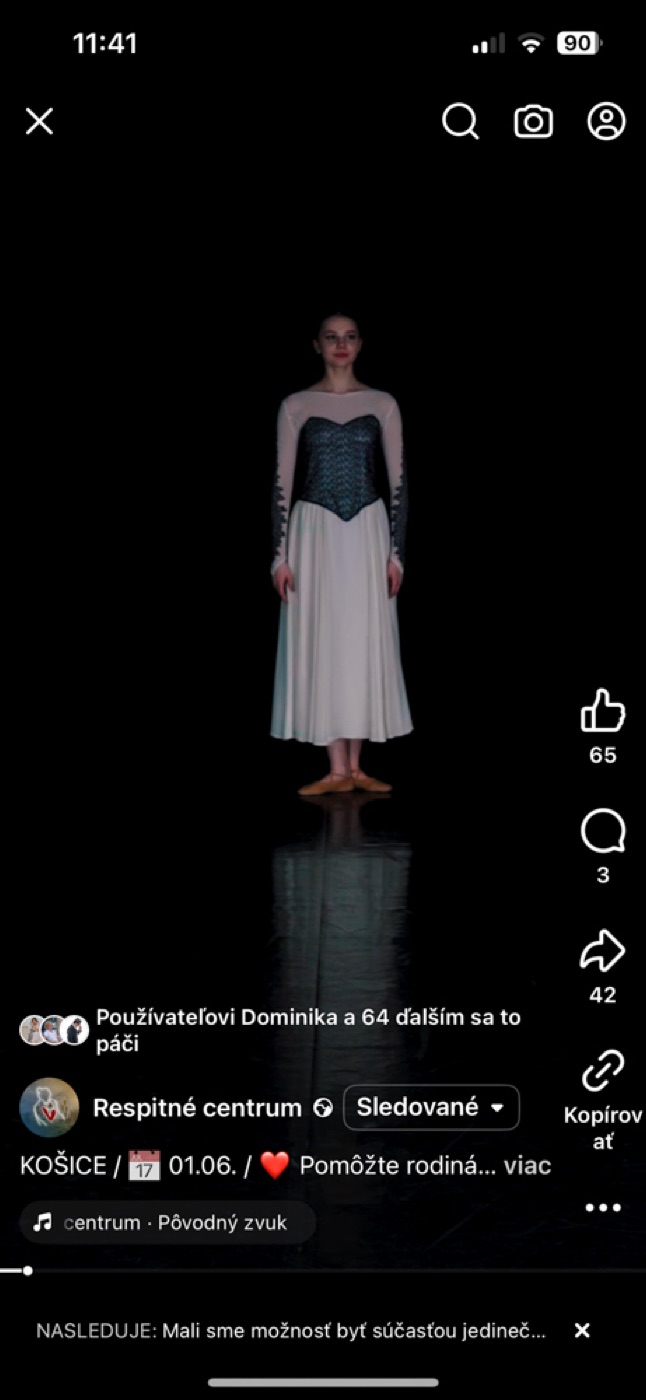This screenshot has width=646, height=1400.
Task: View who liked: Dominika a 64 ďalším
Action: tap(308, 1031)
